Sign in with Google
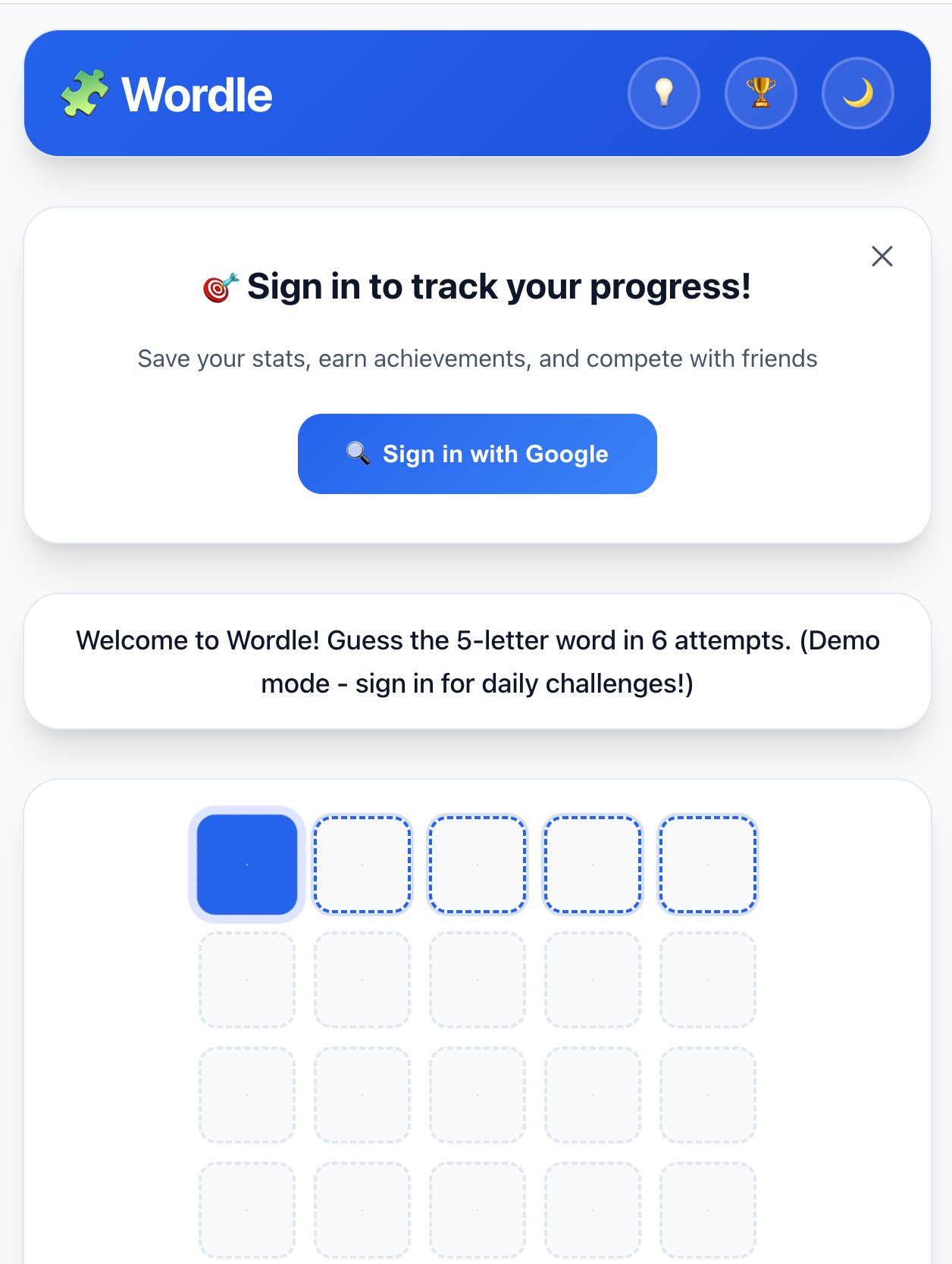Viewport: 952px width, 1264px height. 477,453
